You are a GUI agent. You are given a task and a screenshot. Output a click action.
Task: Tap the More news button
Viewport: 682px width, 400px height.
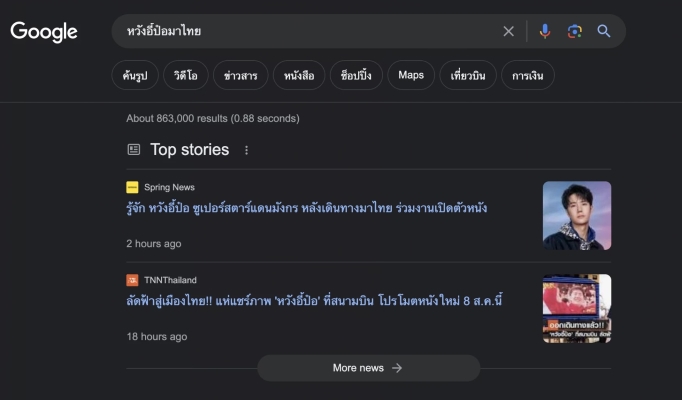coord(368,368)
